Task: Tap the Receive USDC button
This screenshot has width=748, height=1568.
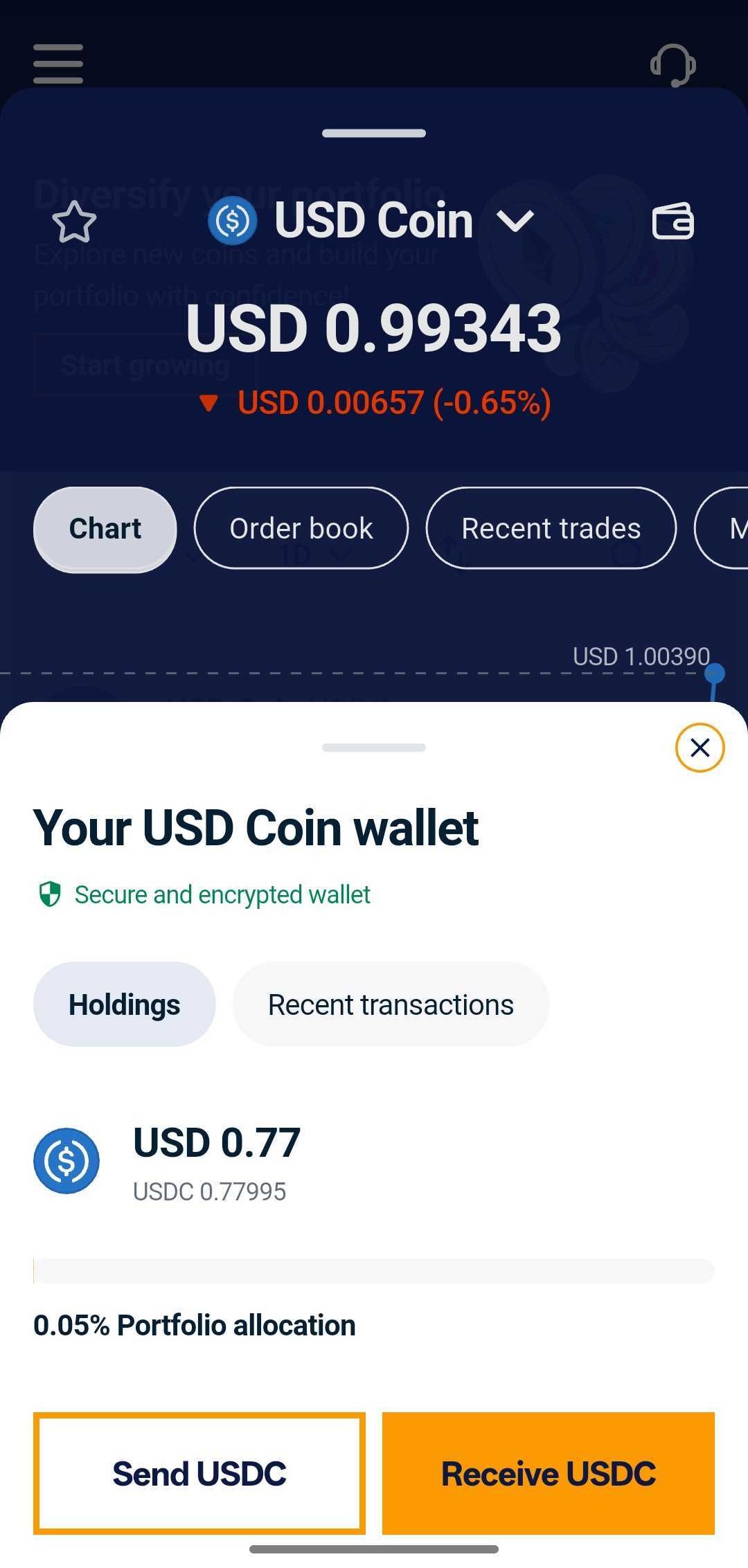Action: click(548, 1473)
